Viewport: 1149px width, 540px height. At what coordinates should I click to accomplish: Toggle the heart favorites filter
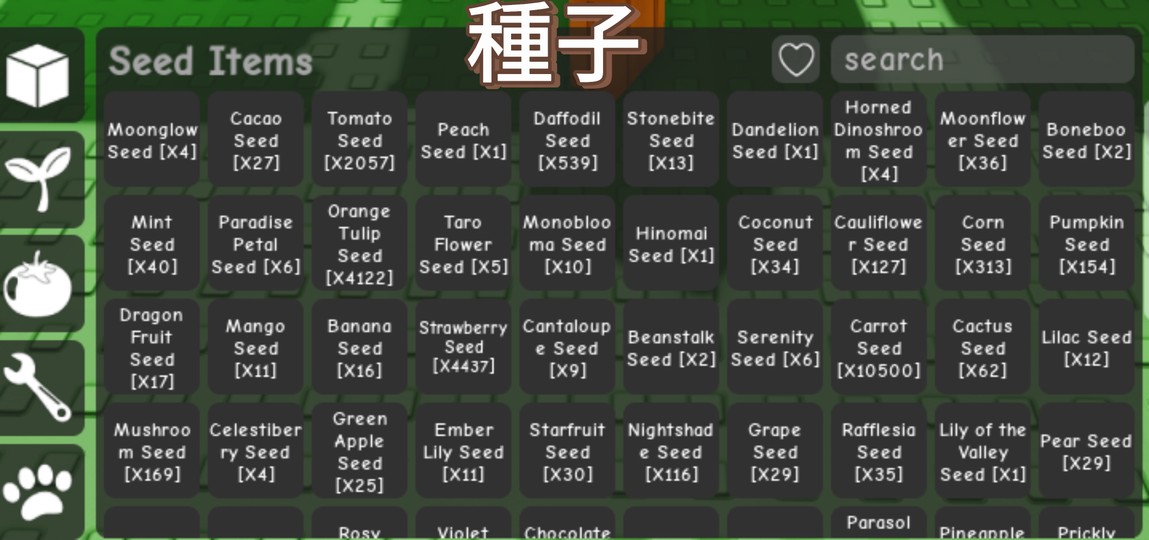(x=796, y=60)
